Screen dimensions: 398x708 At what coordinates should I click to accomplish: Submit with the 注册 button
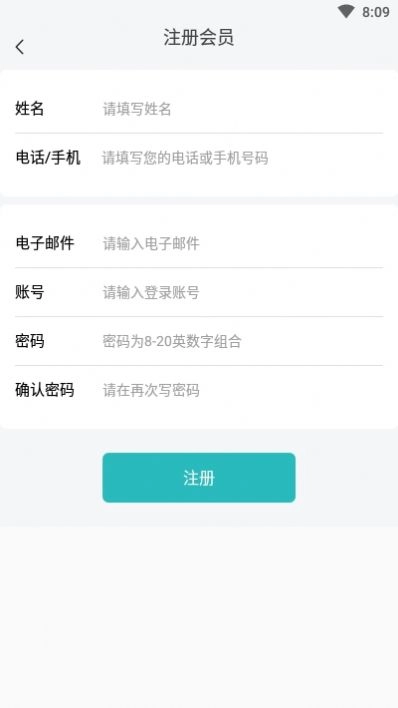[199, 478]
